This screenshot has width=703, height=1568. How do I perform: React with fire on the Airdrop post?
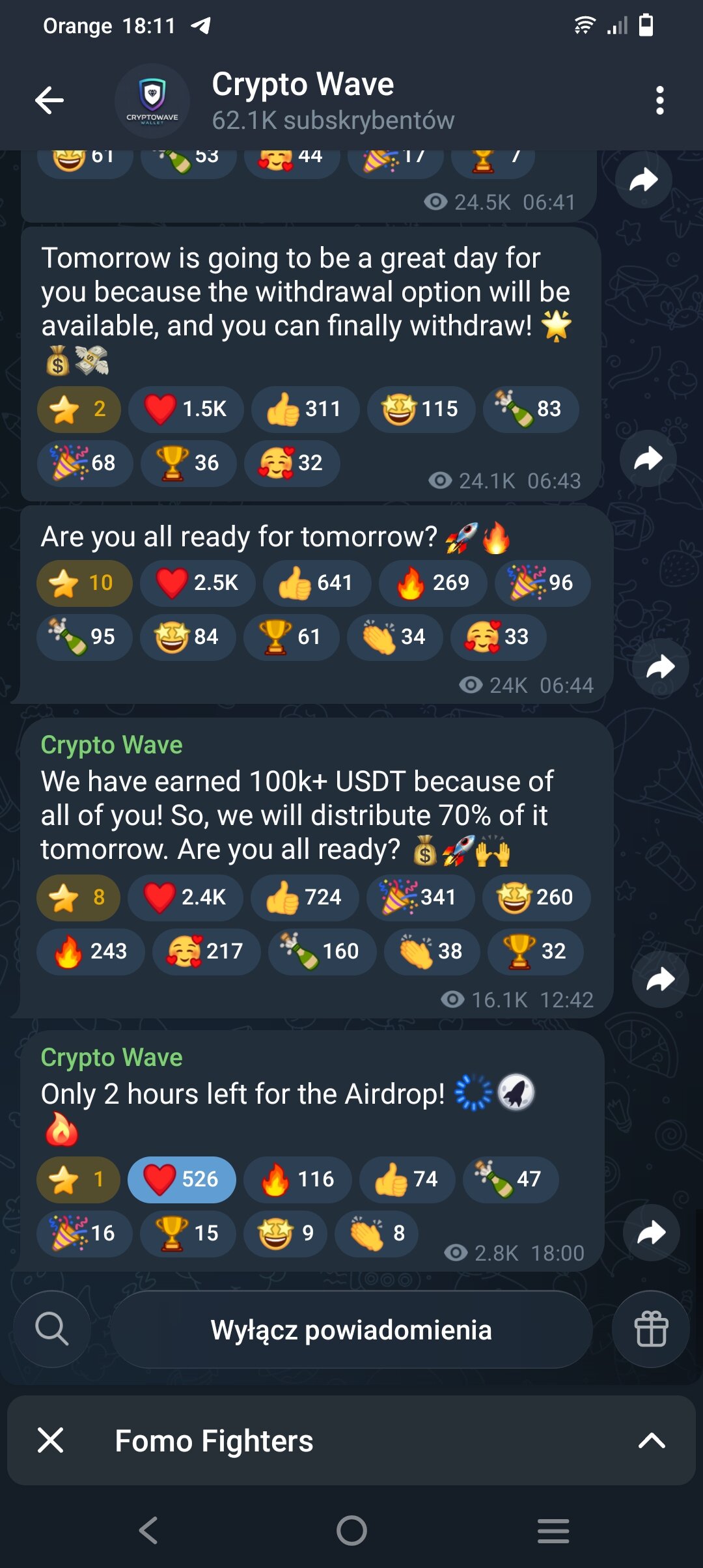pyautogui.click(x=297, y=1179)
